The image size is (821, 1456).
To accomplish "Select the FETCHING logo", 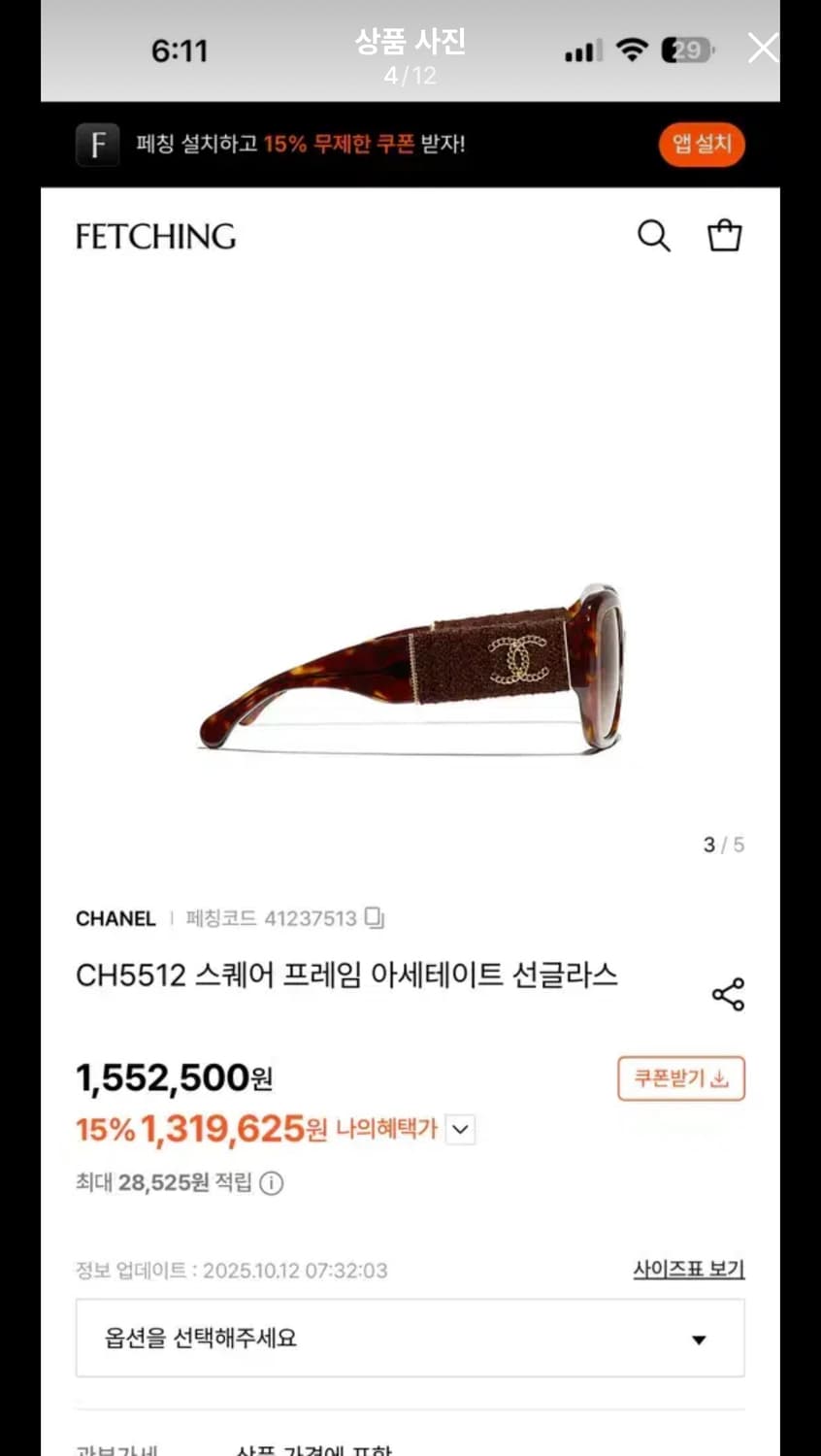I will tap(155, 236).
